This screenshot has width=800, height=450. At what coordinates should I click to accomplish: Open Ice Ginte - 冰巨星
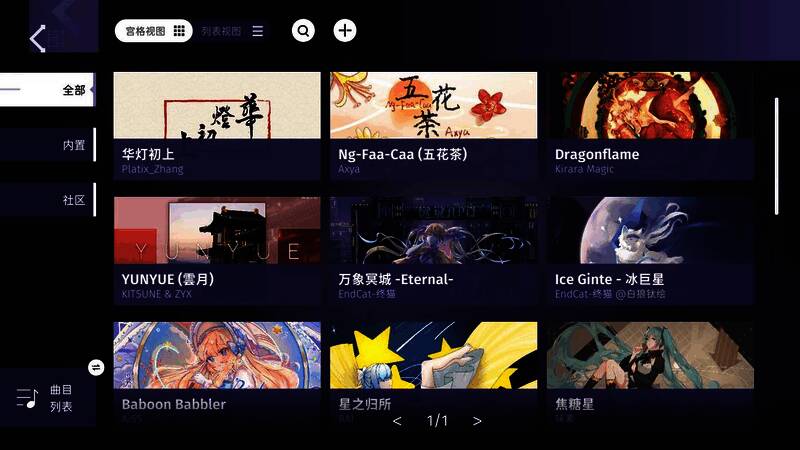(649, 250)
